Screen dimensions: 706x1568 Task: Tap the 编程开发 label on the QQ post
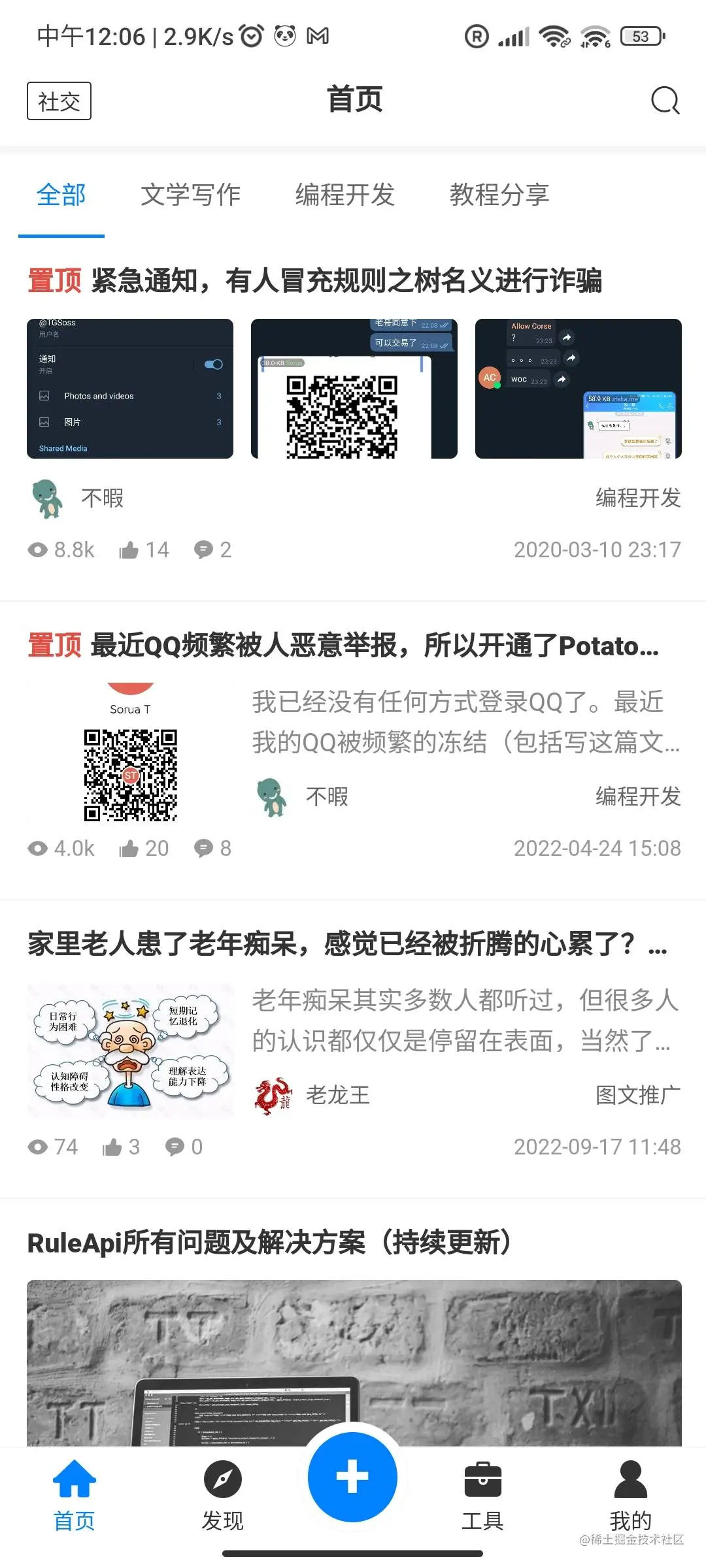point(637,797)
